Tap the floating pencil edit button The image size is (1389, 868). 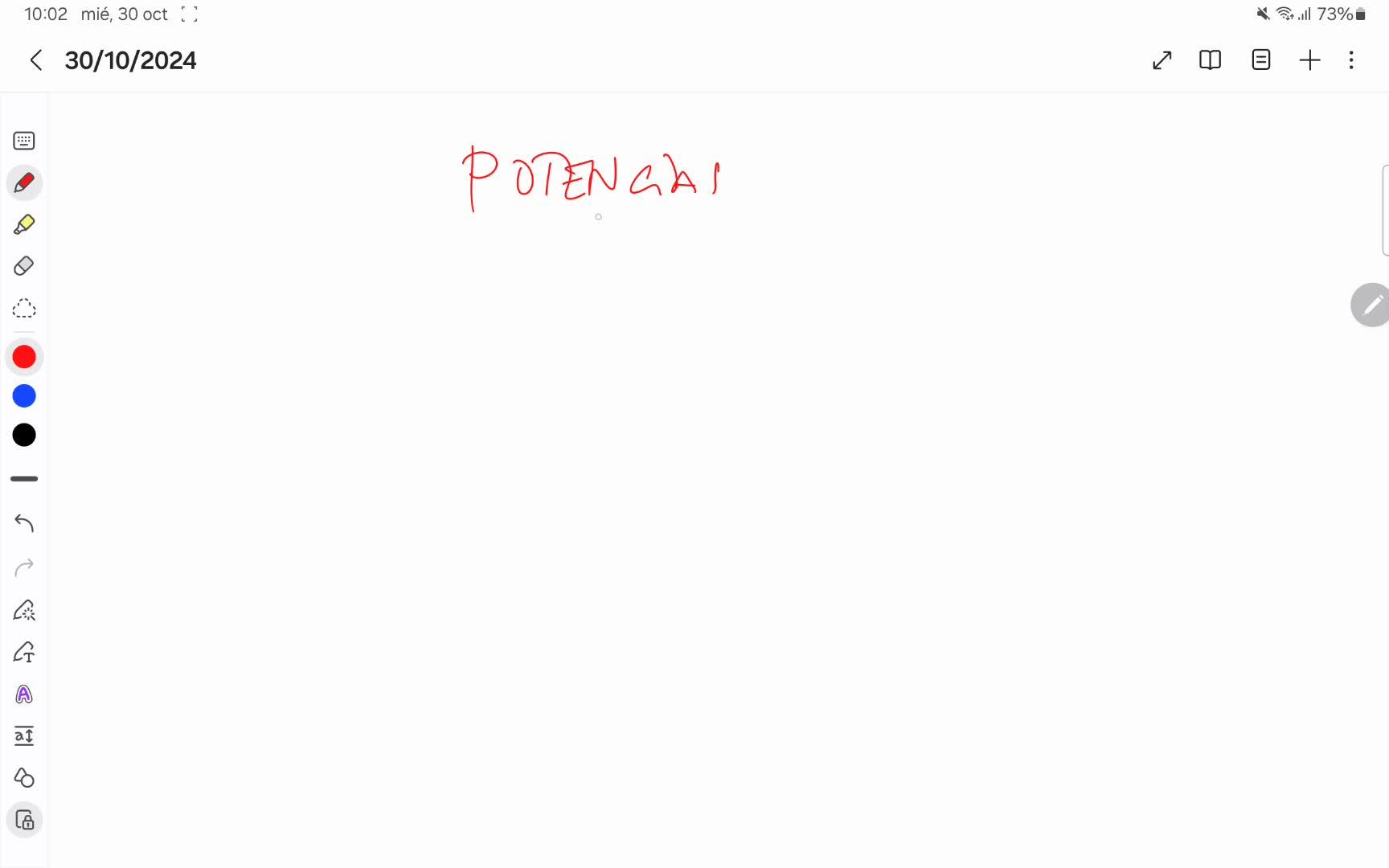coord(1371,305)
